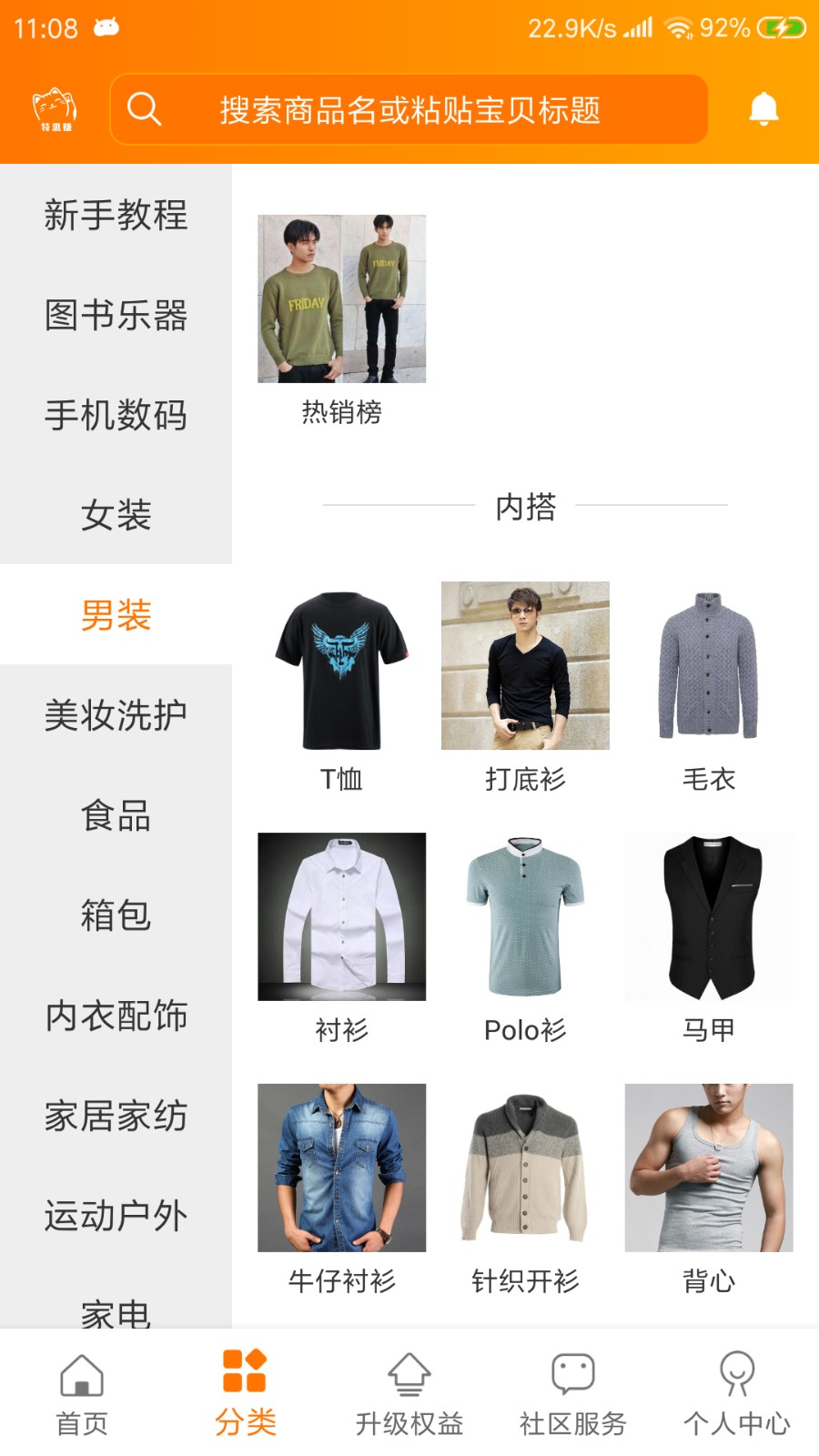This screenshot has width=819, height=1456.
Task: Select the 箱包 category
Action: 116,915
